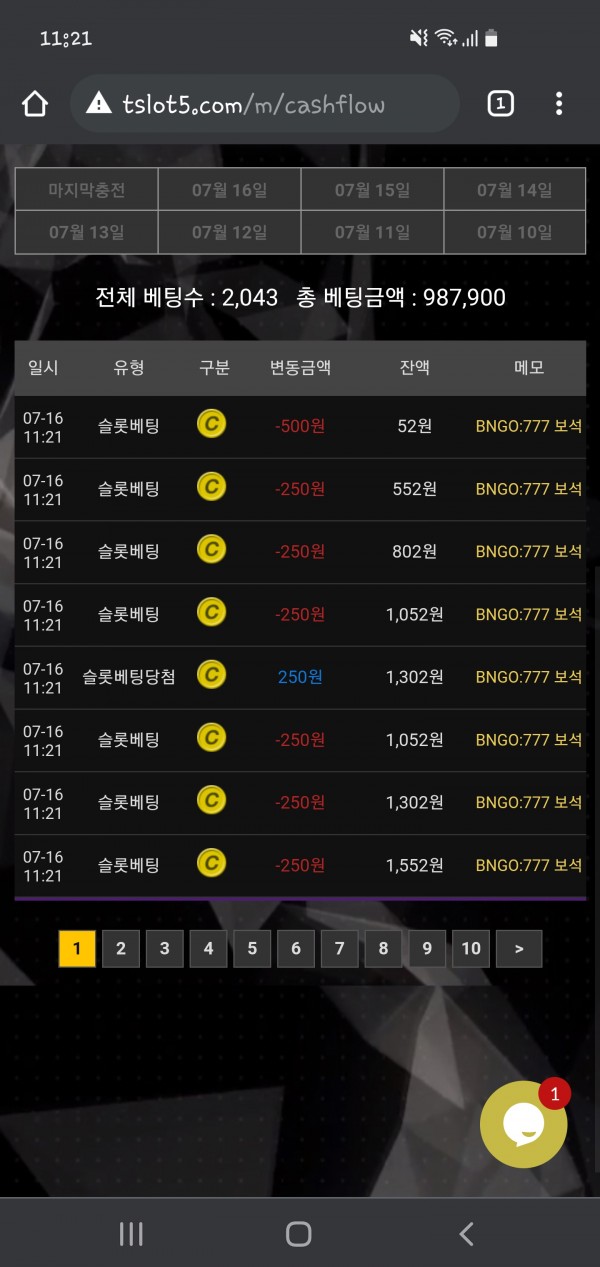The width and height of the screenshot is (600, 1267).
Task: Filter history by 07월 11일
Action: click(x=372, y=232)
